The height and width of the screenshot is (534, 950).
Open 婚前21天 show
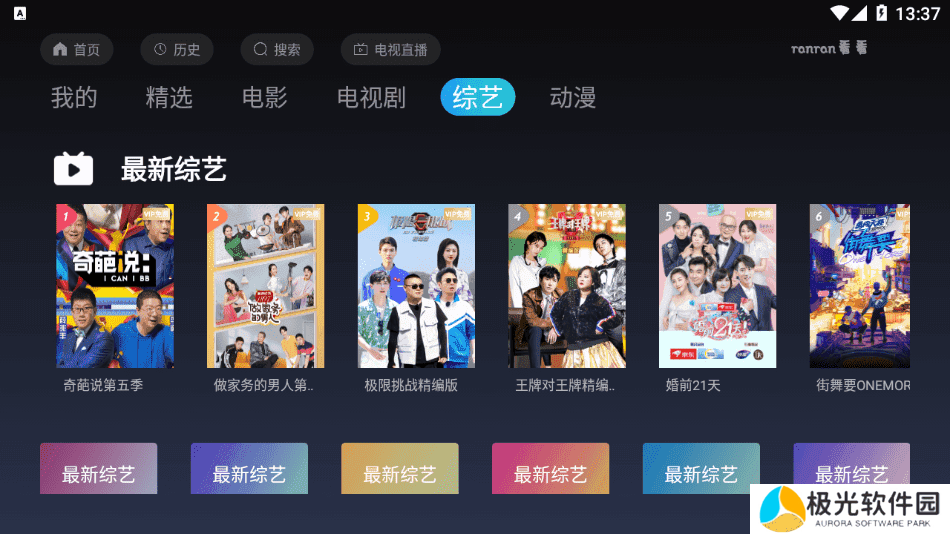pos(718,286)
